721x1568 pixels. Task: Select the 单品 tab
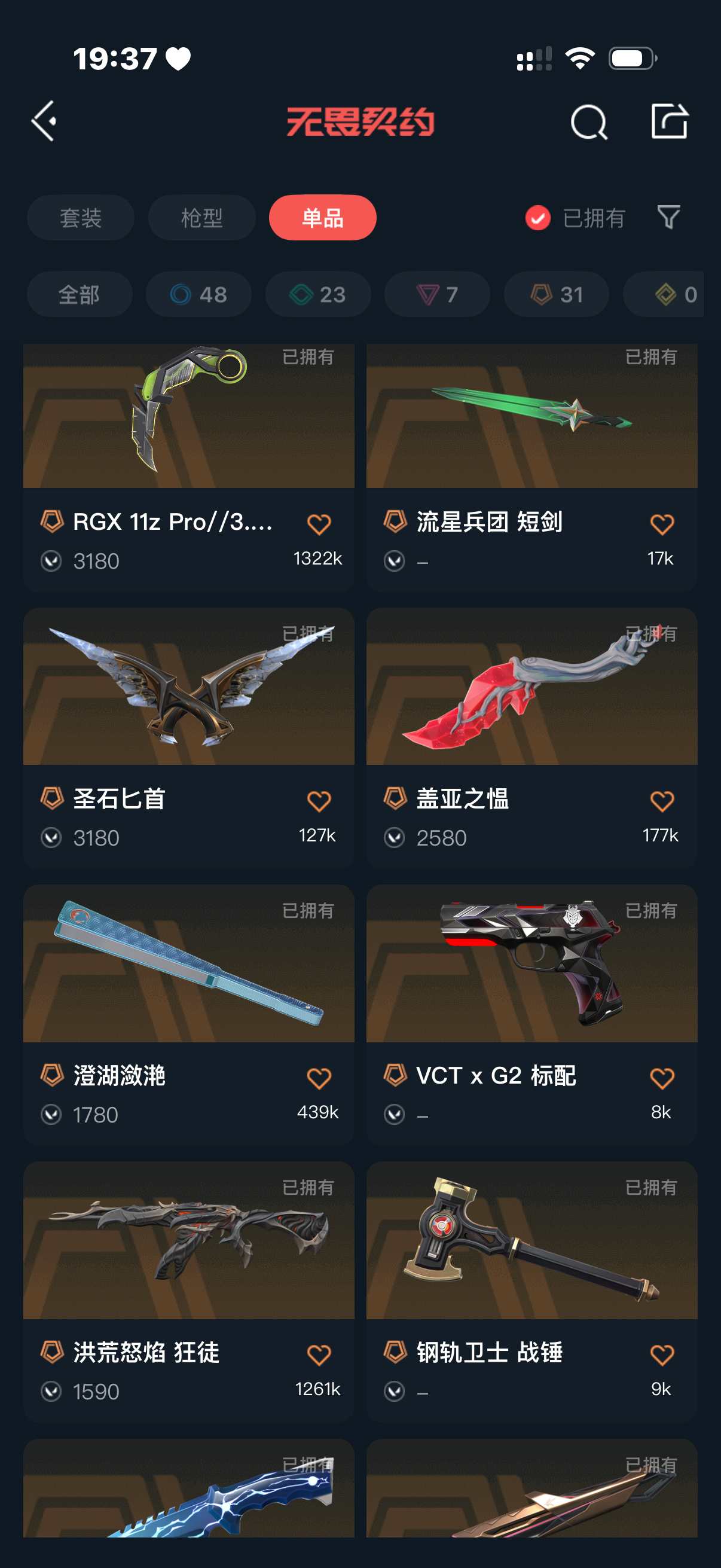pos(322,218)
